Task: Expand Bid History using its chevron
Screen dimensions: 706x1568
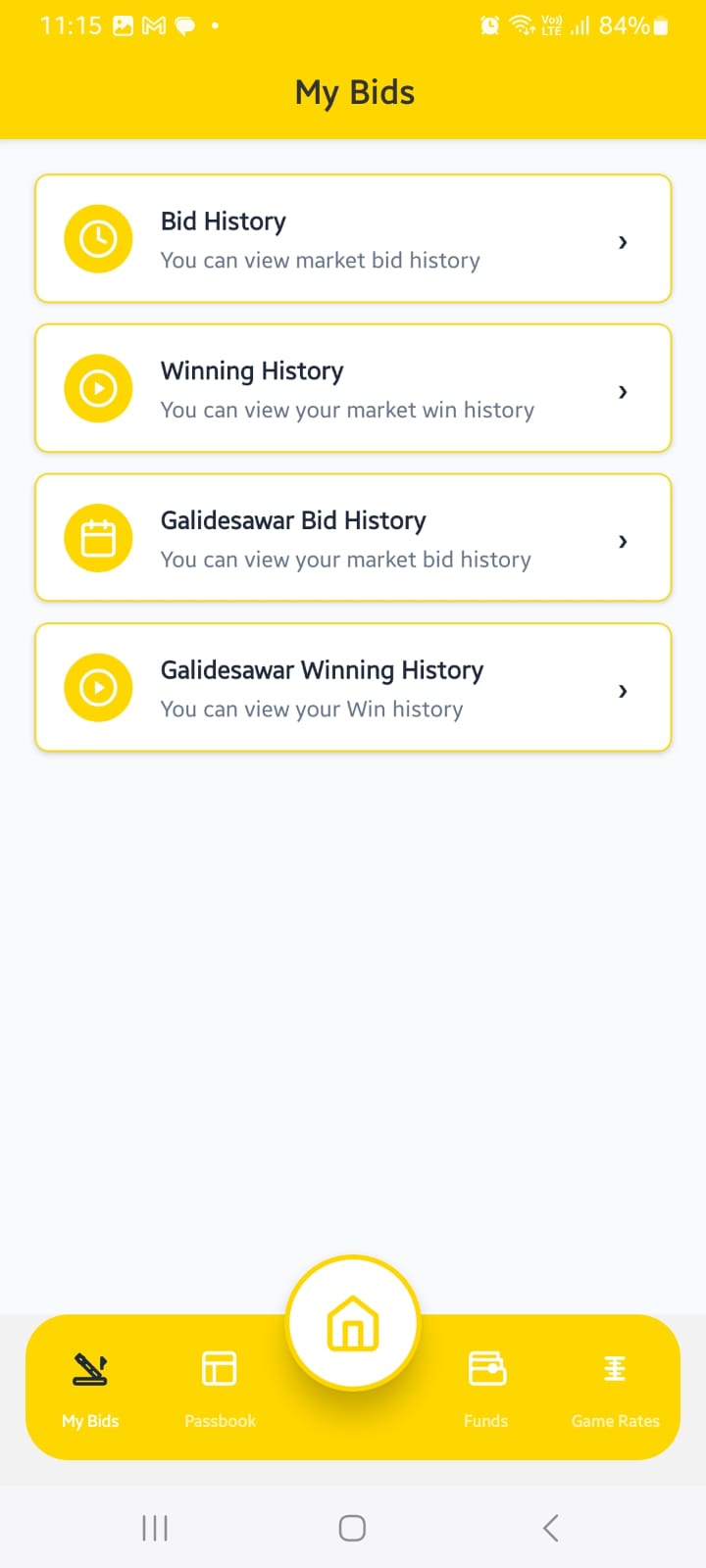Action: pos(622,242)
